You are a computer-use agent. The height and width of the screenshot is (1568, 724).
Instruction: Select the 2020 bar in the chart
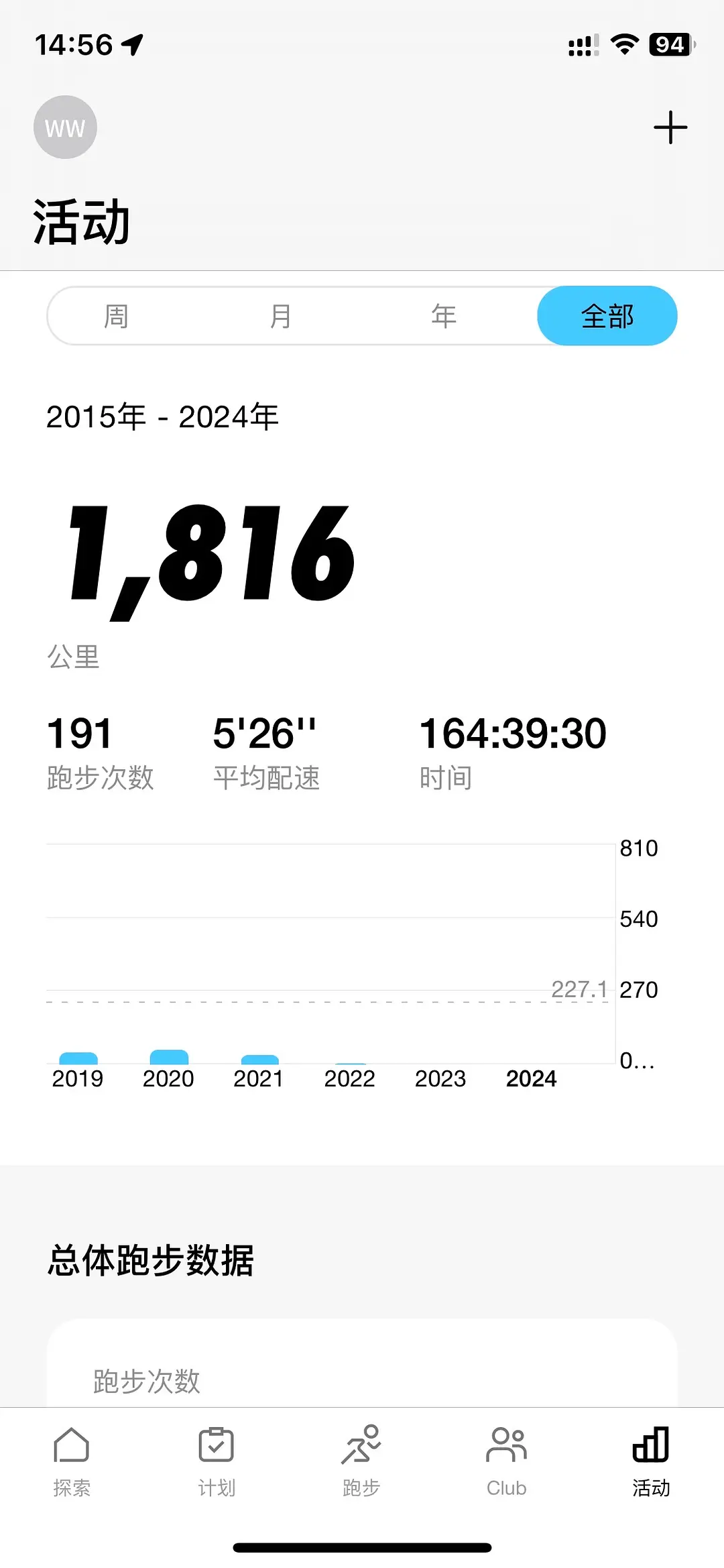[169, 1057]
